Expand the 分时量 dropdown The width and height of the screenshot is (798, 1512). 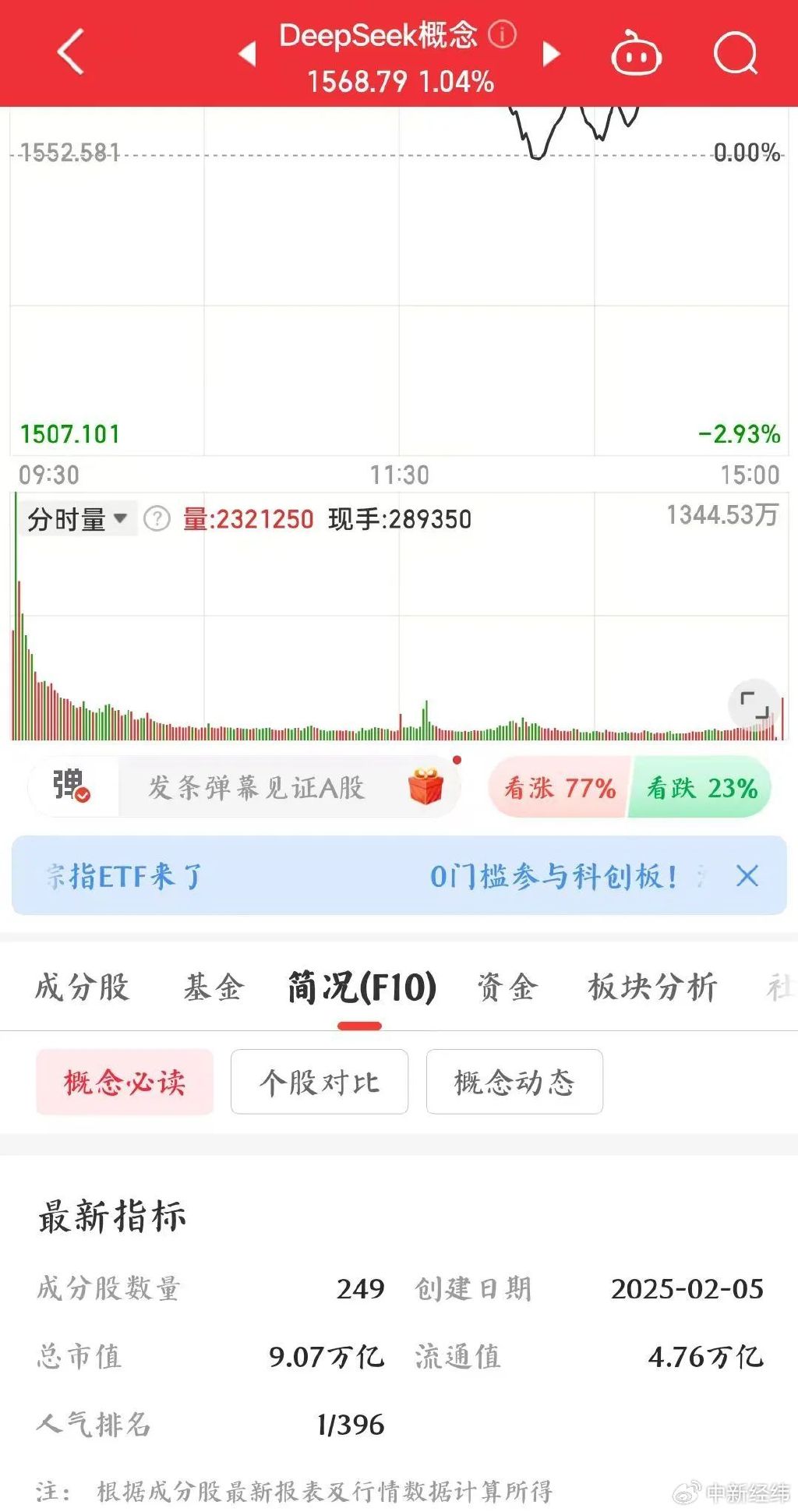pos(77,519)
